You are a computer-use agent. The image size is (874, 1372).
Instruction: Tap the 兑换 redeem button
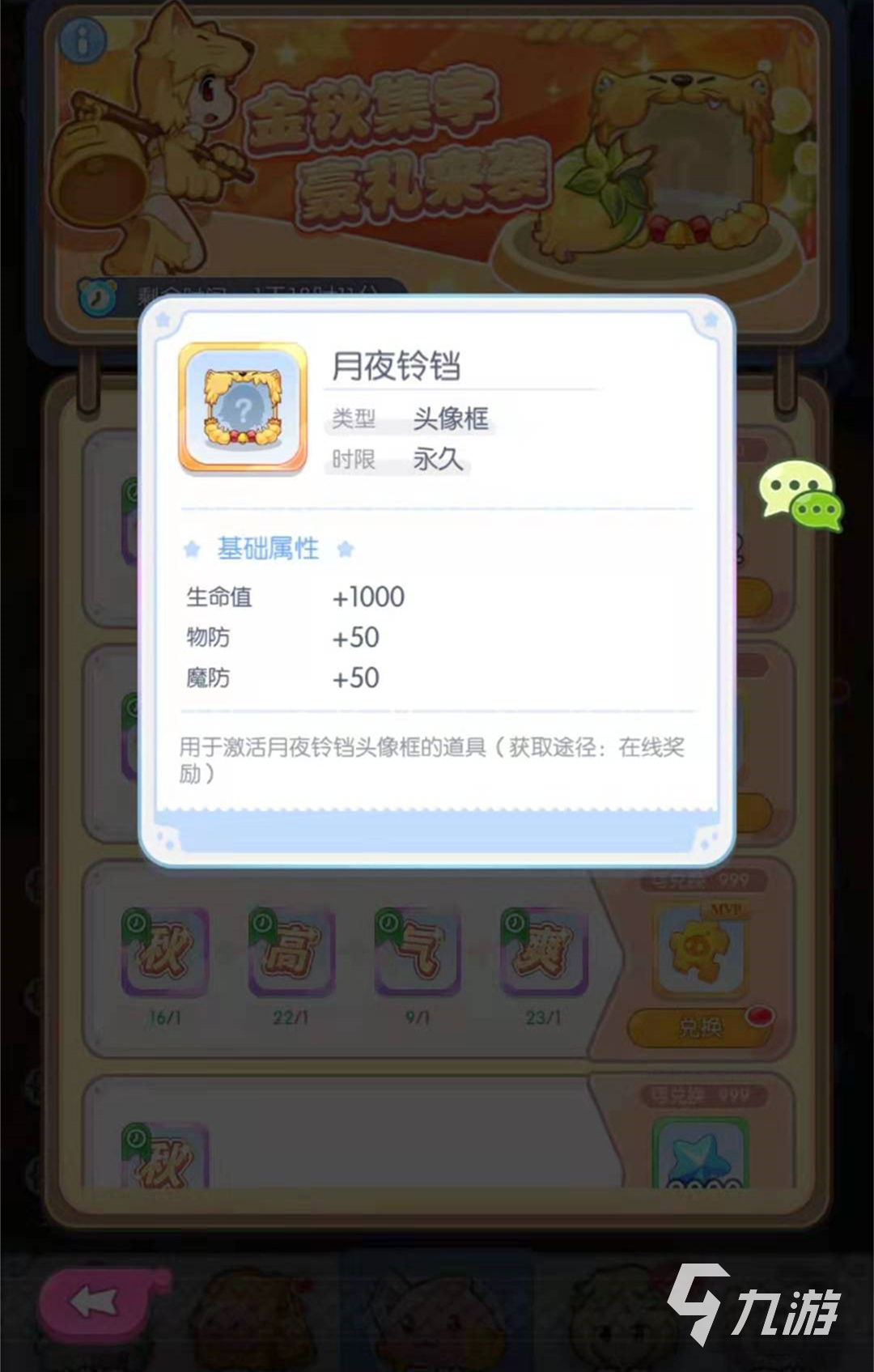pos(699,1027)
